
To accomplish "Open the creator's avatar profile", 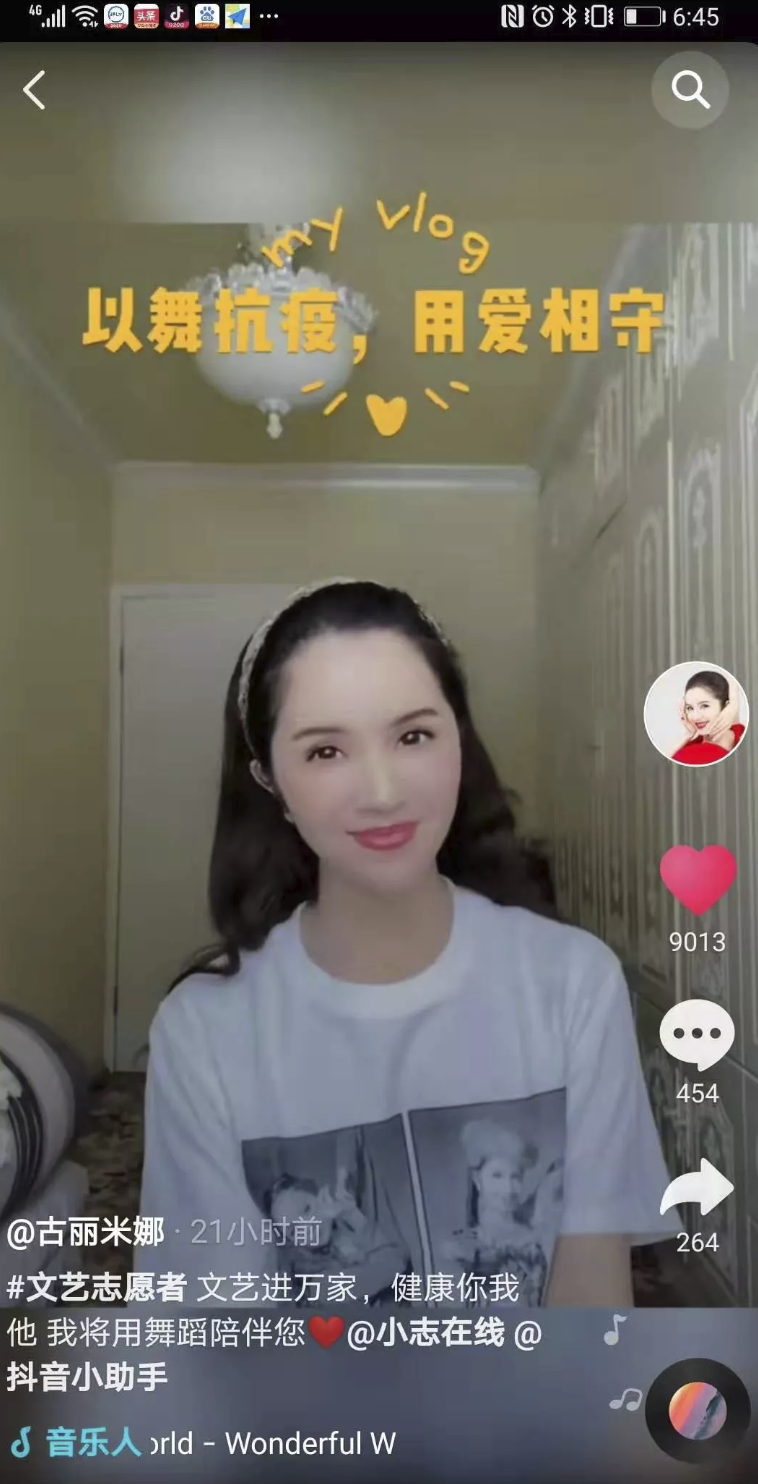I will [696, 714].
